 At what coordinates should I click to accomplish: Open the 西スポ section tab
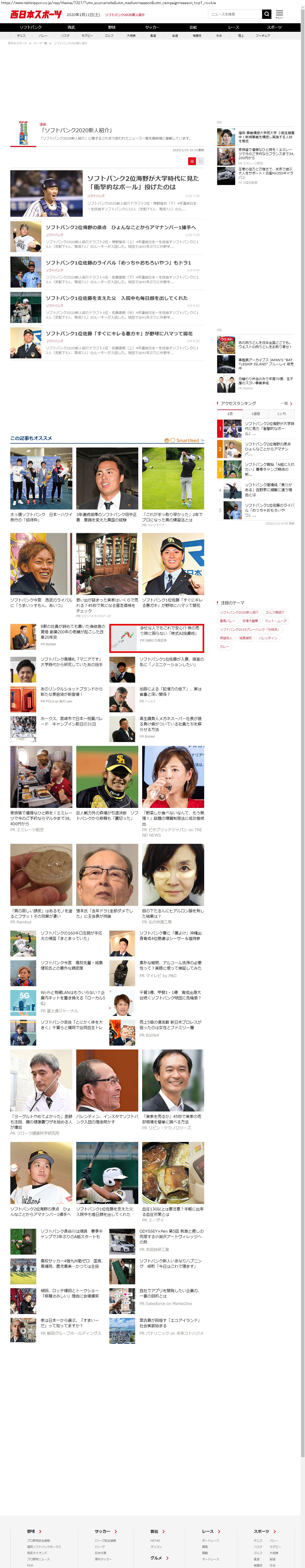pos(71,27)
